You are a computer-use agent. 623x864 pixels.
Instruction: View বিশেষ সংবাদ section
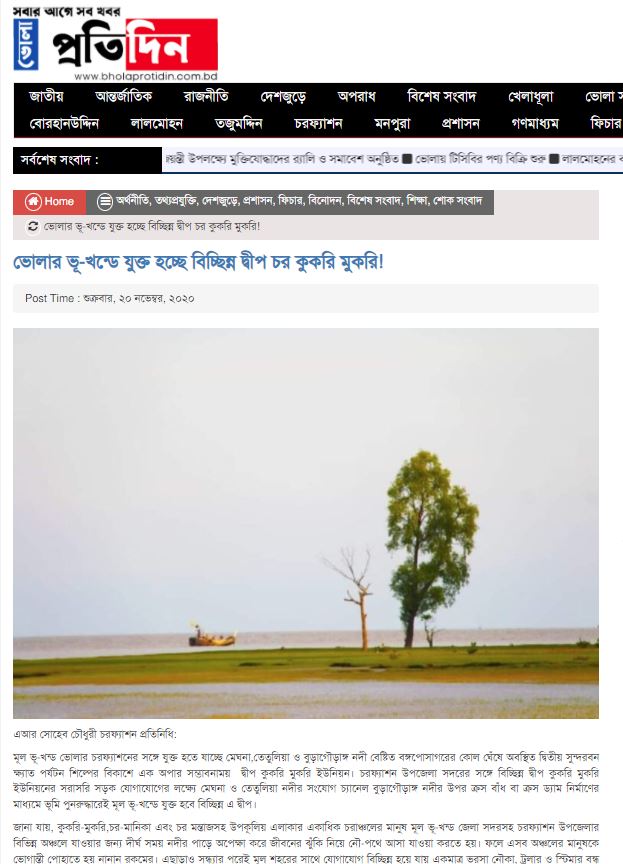[x=441, y=97]
